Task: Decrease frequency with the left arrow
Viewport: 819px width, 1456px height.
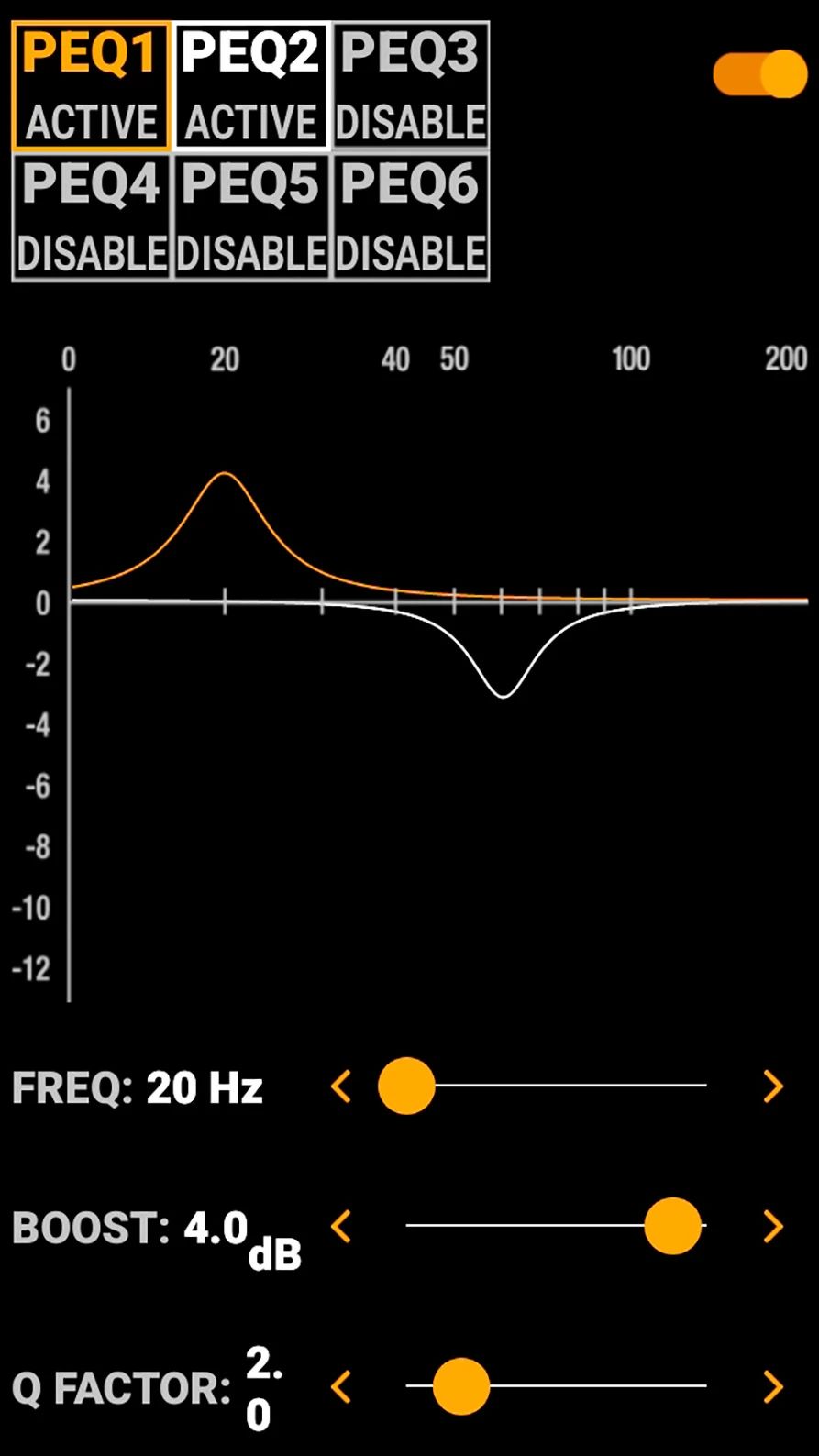Action: [341, 1086]
